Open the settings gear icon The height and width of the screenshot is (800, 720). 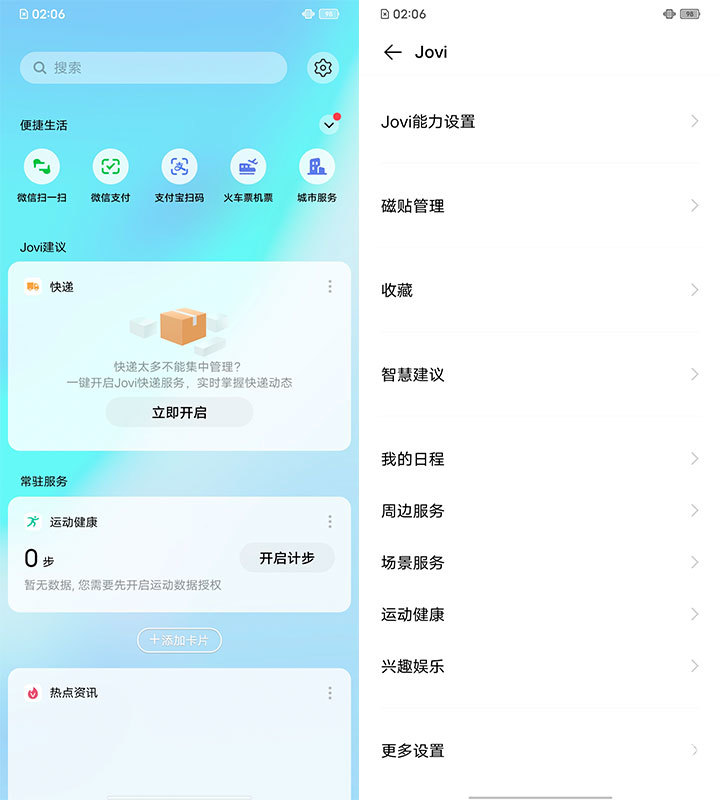(322, 68)
